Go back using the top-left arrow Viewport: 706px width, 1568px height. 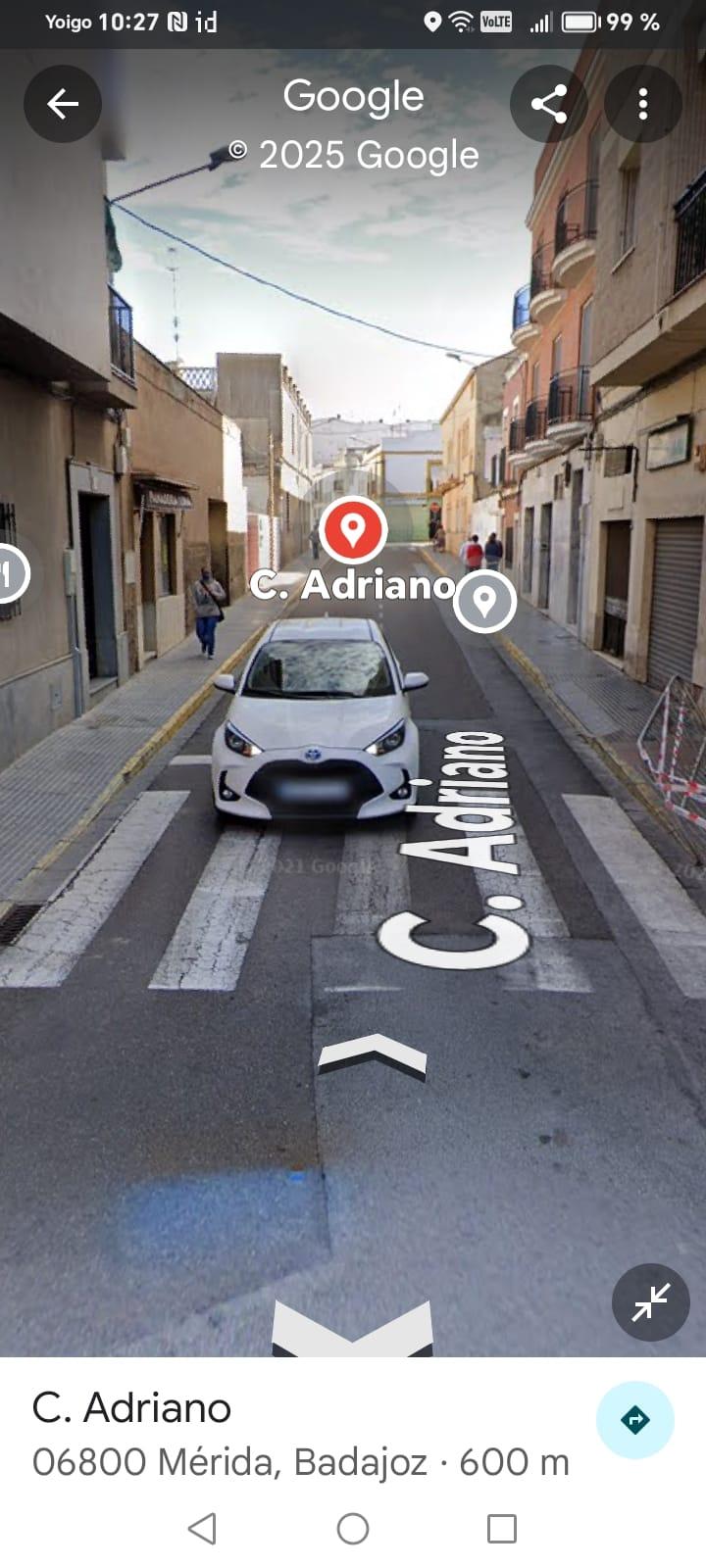(63, 104)
